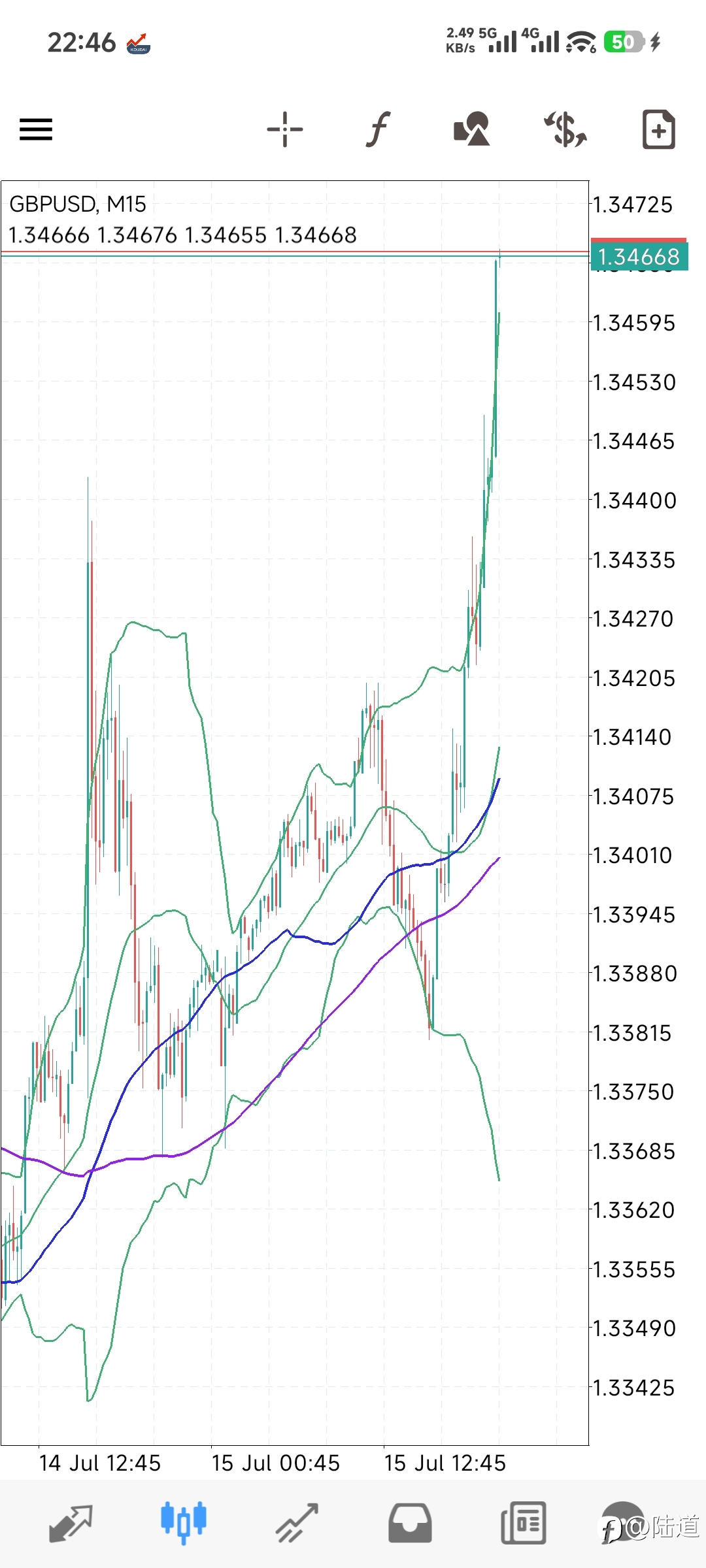
Task: Open the chart objects and shapes tool
Action: point(472,129)
